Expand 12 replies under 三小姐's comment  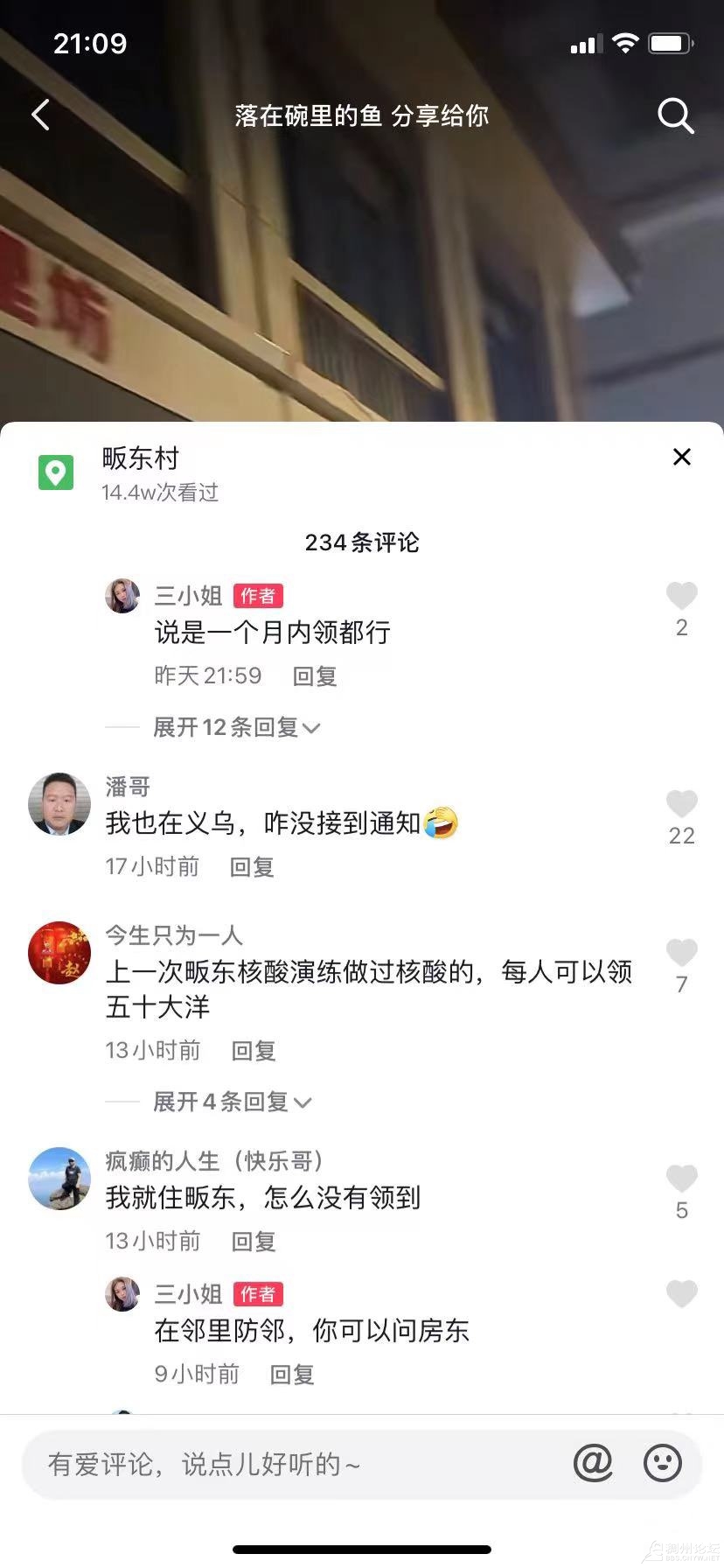point(236,727)
